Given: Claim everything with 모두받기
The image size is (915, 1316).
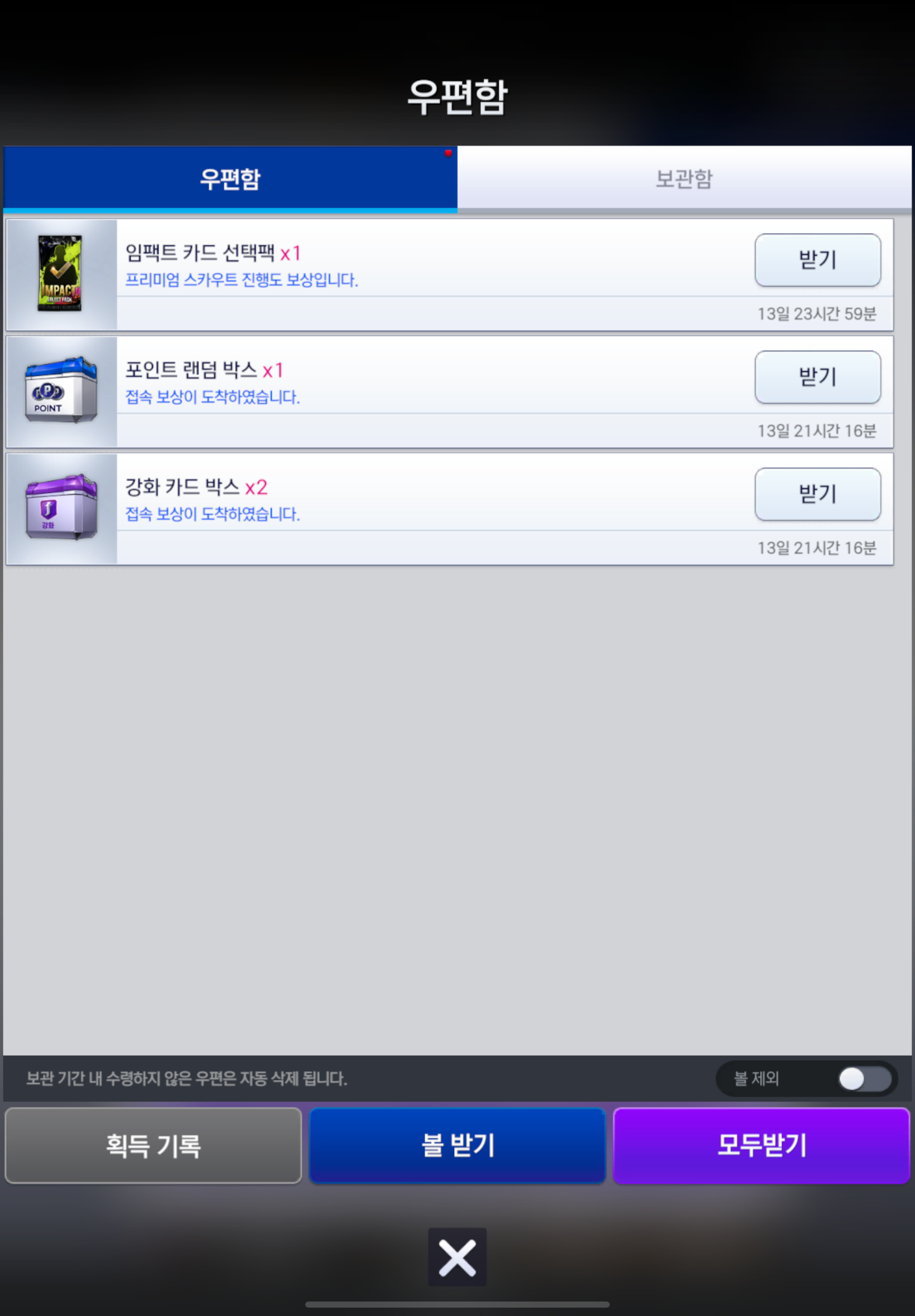Looking at the screenshot, I should click(761, 1145).
